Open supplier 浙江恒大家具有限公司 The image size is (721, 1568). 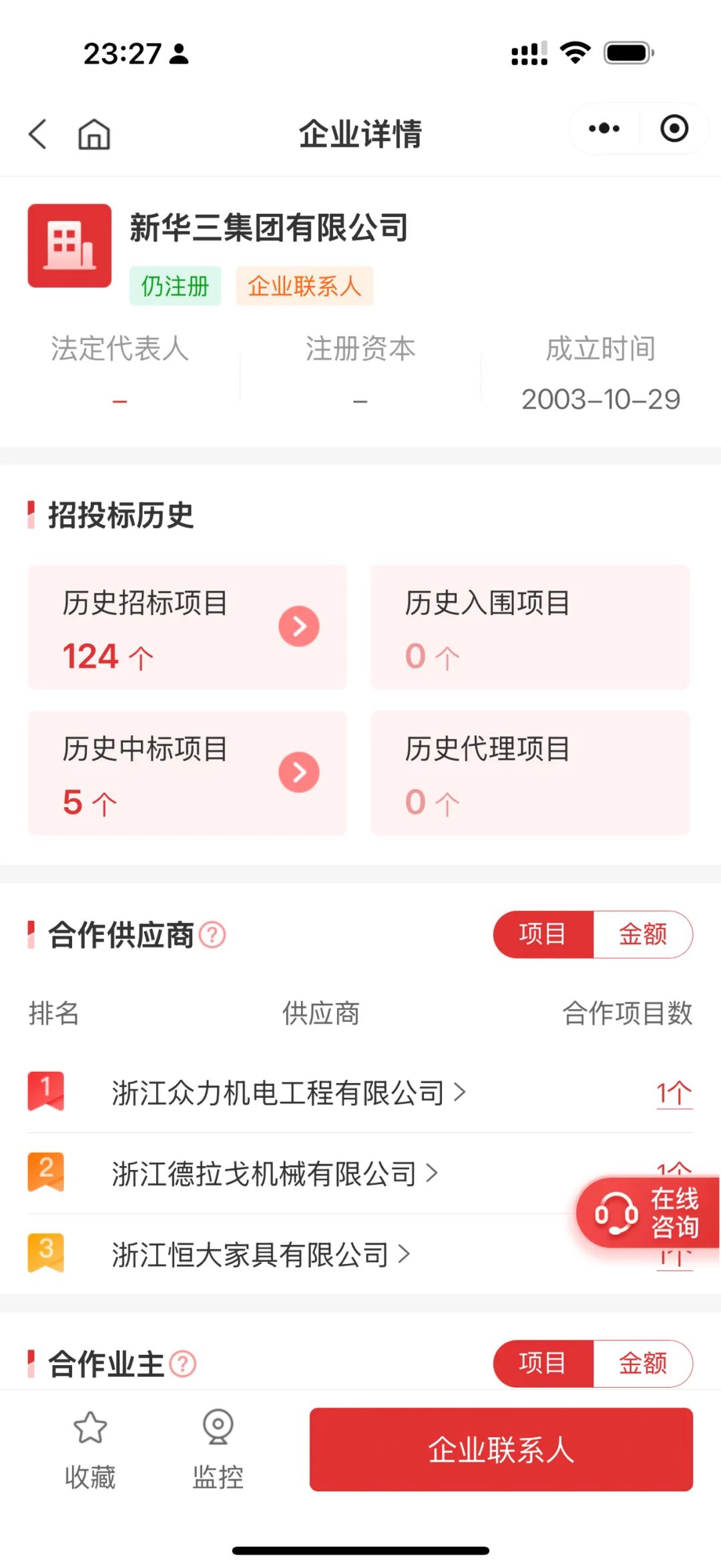260,1255
